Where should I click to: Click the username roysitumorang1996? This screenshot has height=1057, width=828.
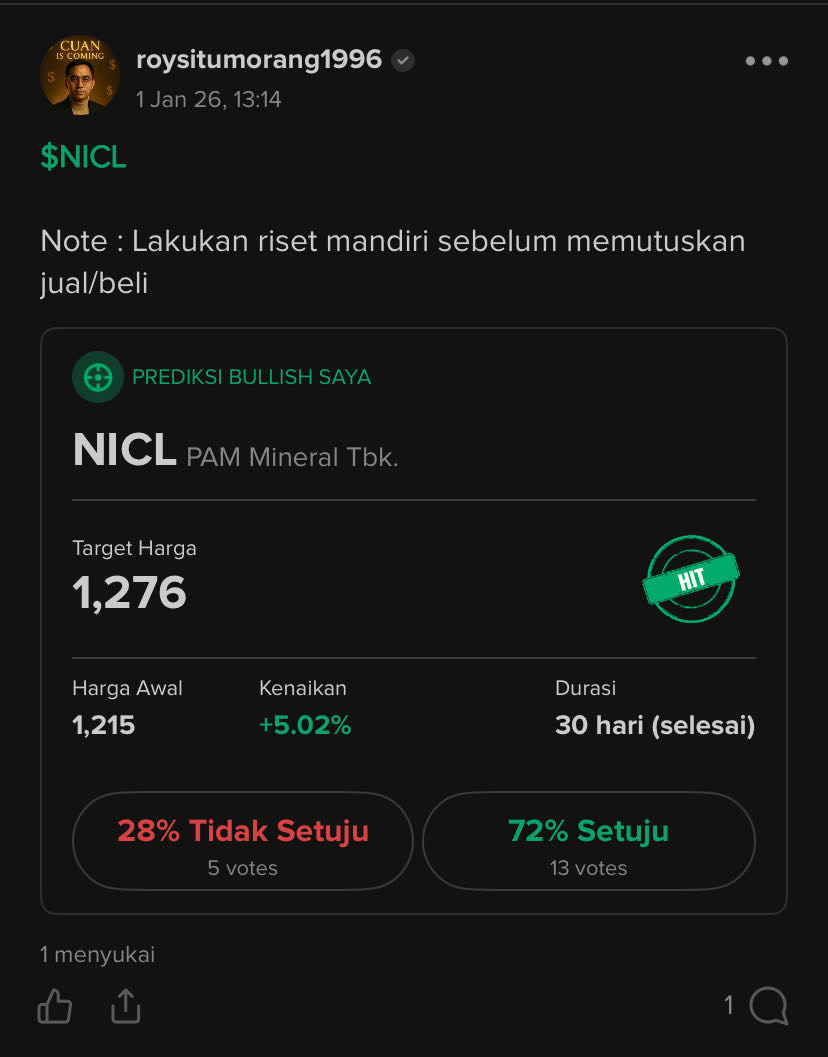(x=258, y=58)
